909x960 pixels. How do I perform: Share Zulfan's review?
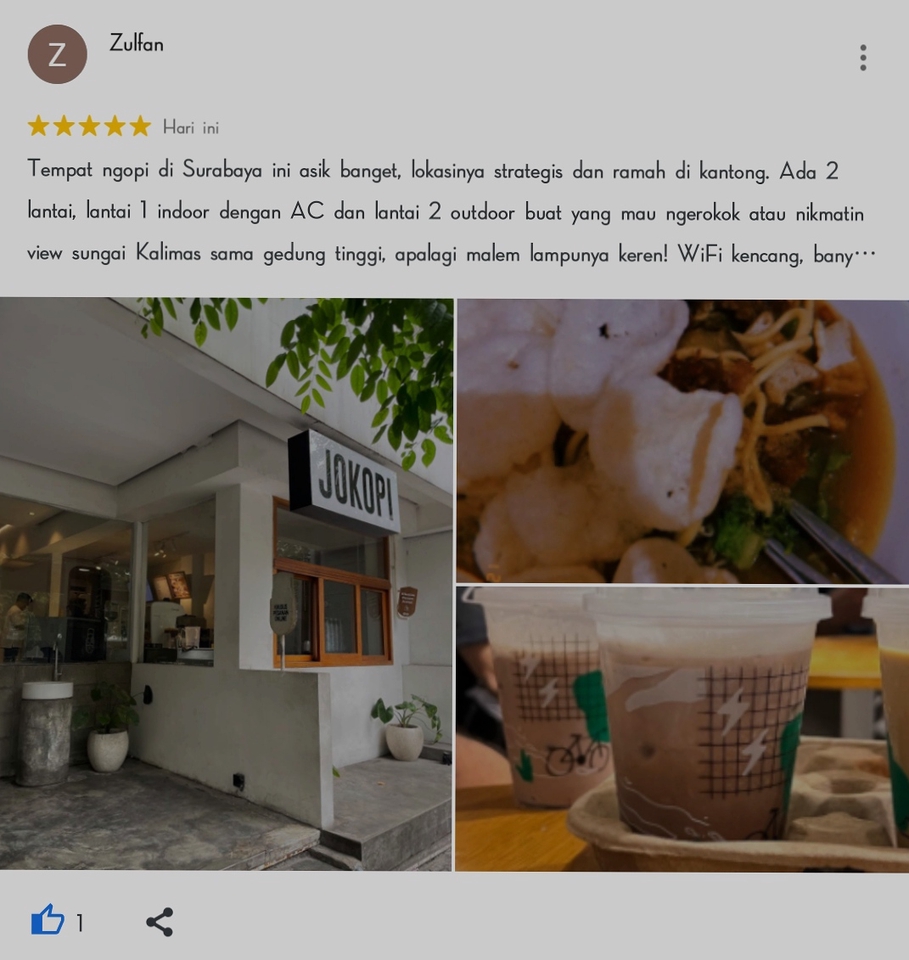[x=160, y=921]
